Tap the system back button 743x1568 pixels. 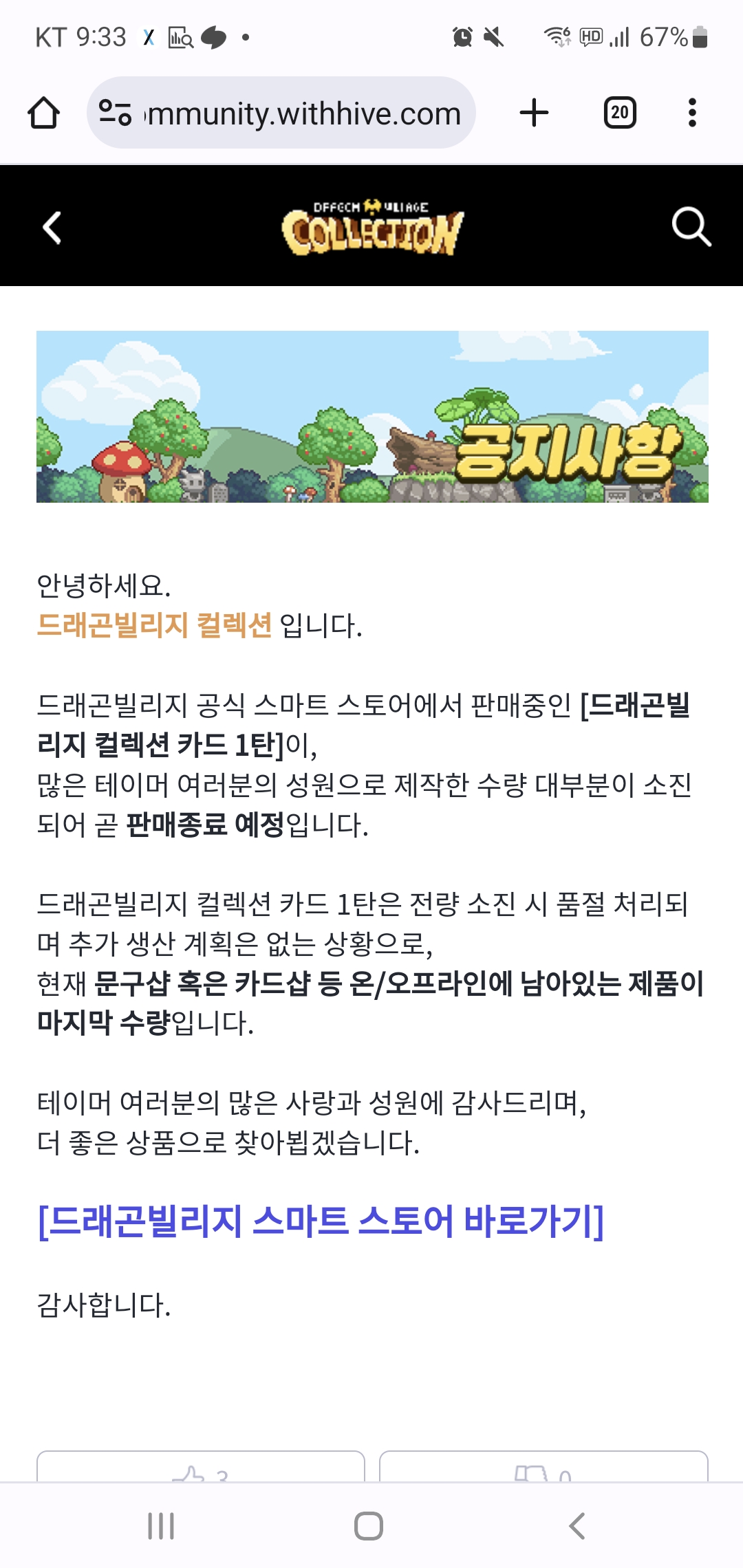tap(577, 1526)
